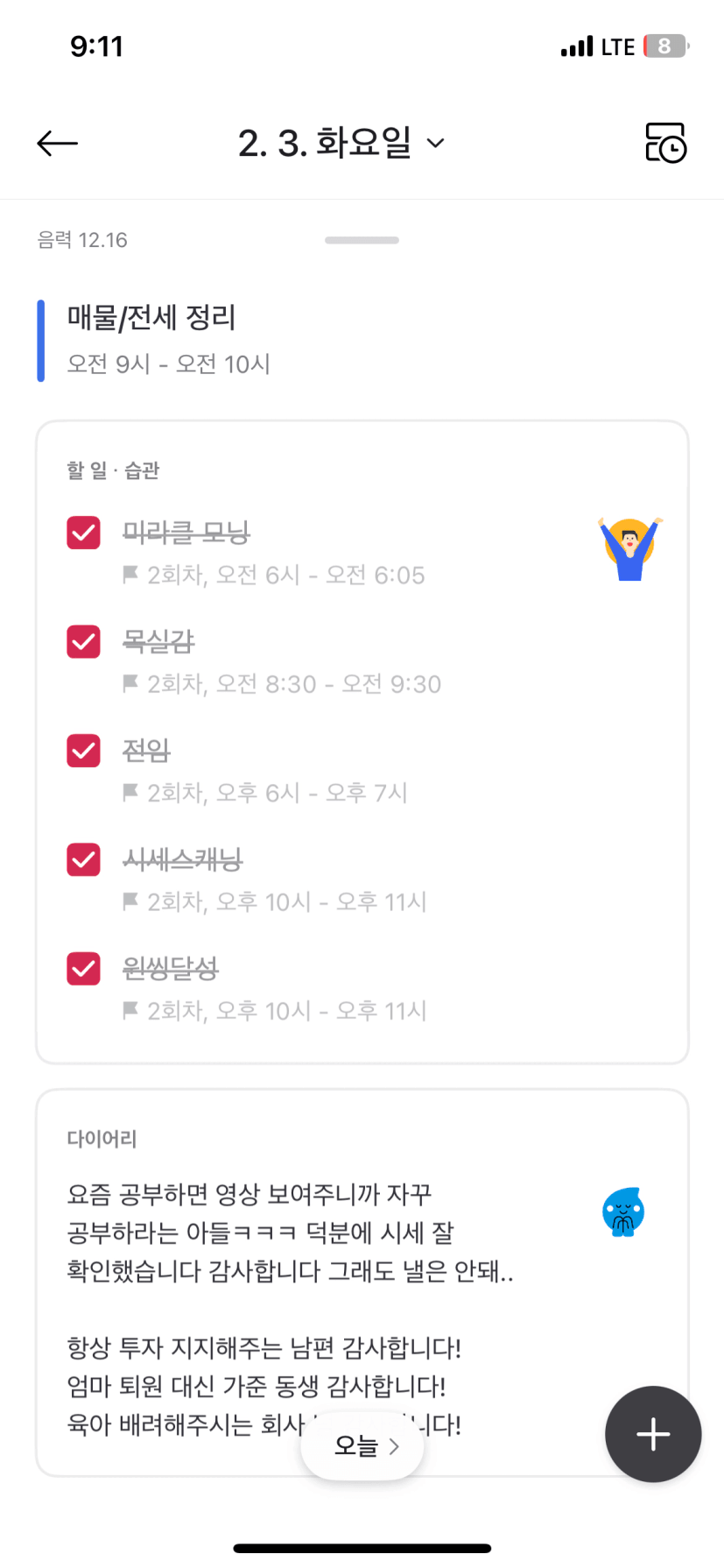The image size is (724, 1568).
Task: Unmark 시세스캐닝 as completed
Action: [x=84, y=859]
